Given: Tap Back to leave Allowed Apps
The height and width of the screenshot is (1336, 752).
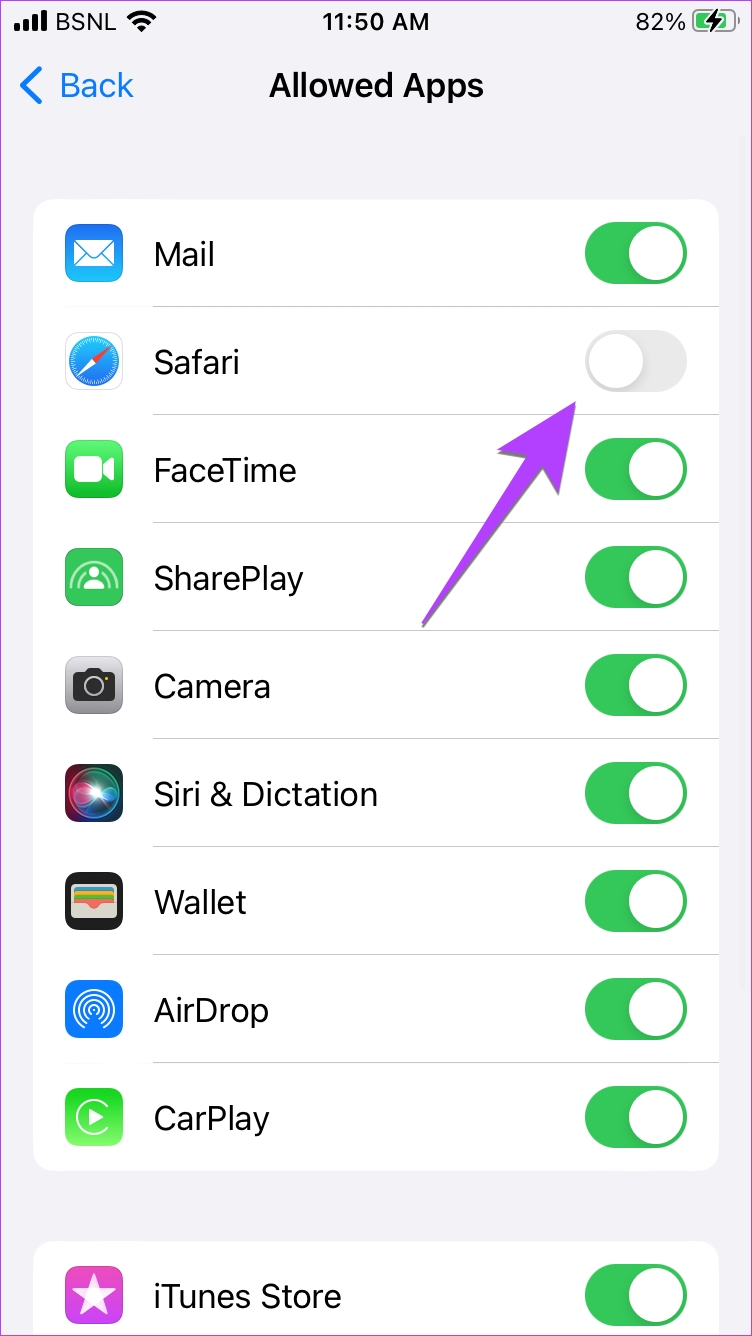Looking at the screenshot, I should coord(74,86).
